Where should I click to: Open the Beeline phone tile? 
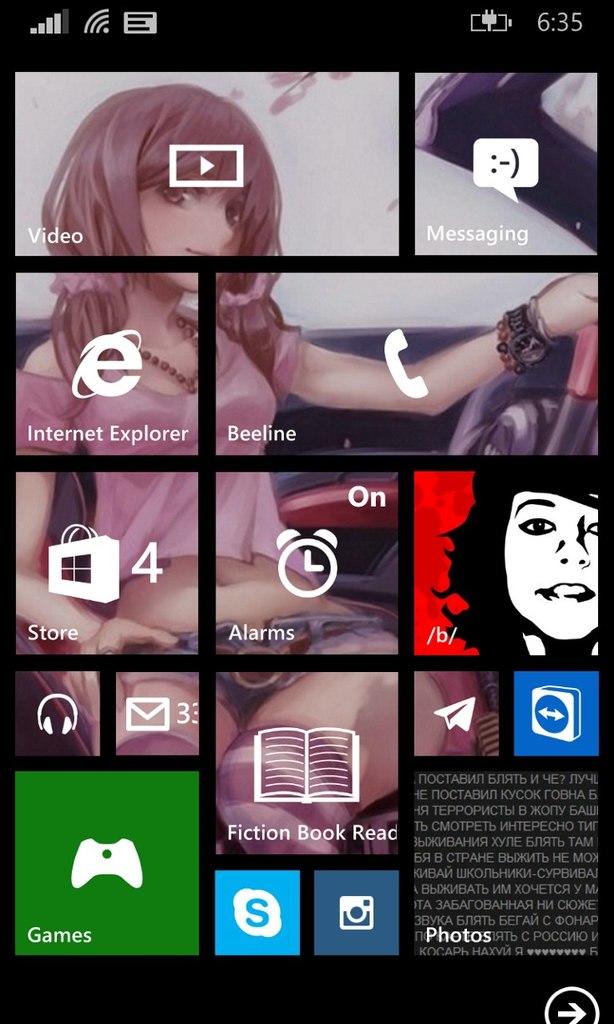[x=406, y=364]
